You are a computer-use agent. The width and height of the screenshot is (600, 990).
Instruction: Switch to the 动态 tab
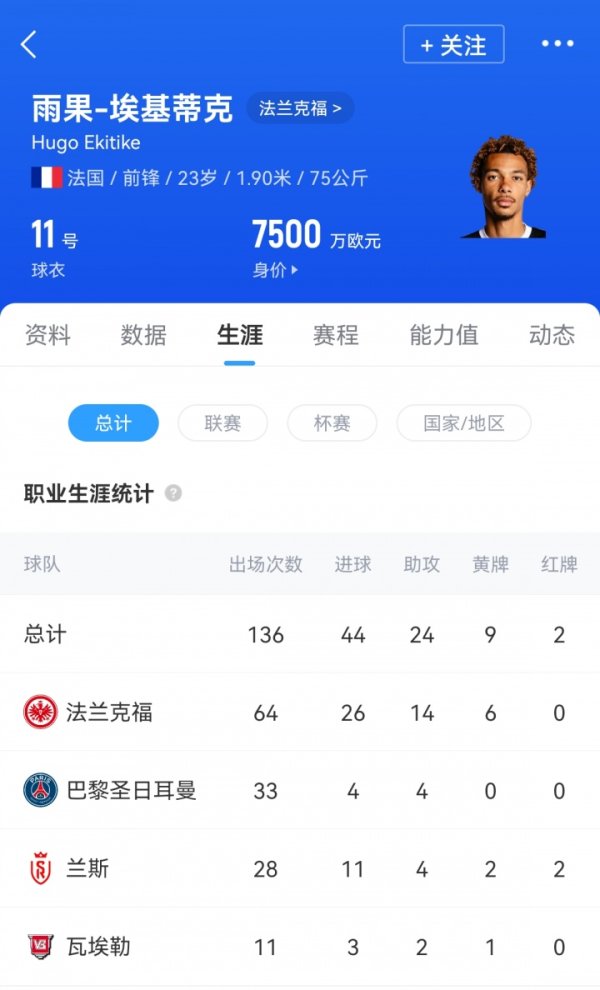552,335
